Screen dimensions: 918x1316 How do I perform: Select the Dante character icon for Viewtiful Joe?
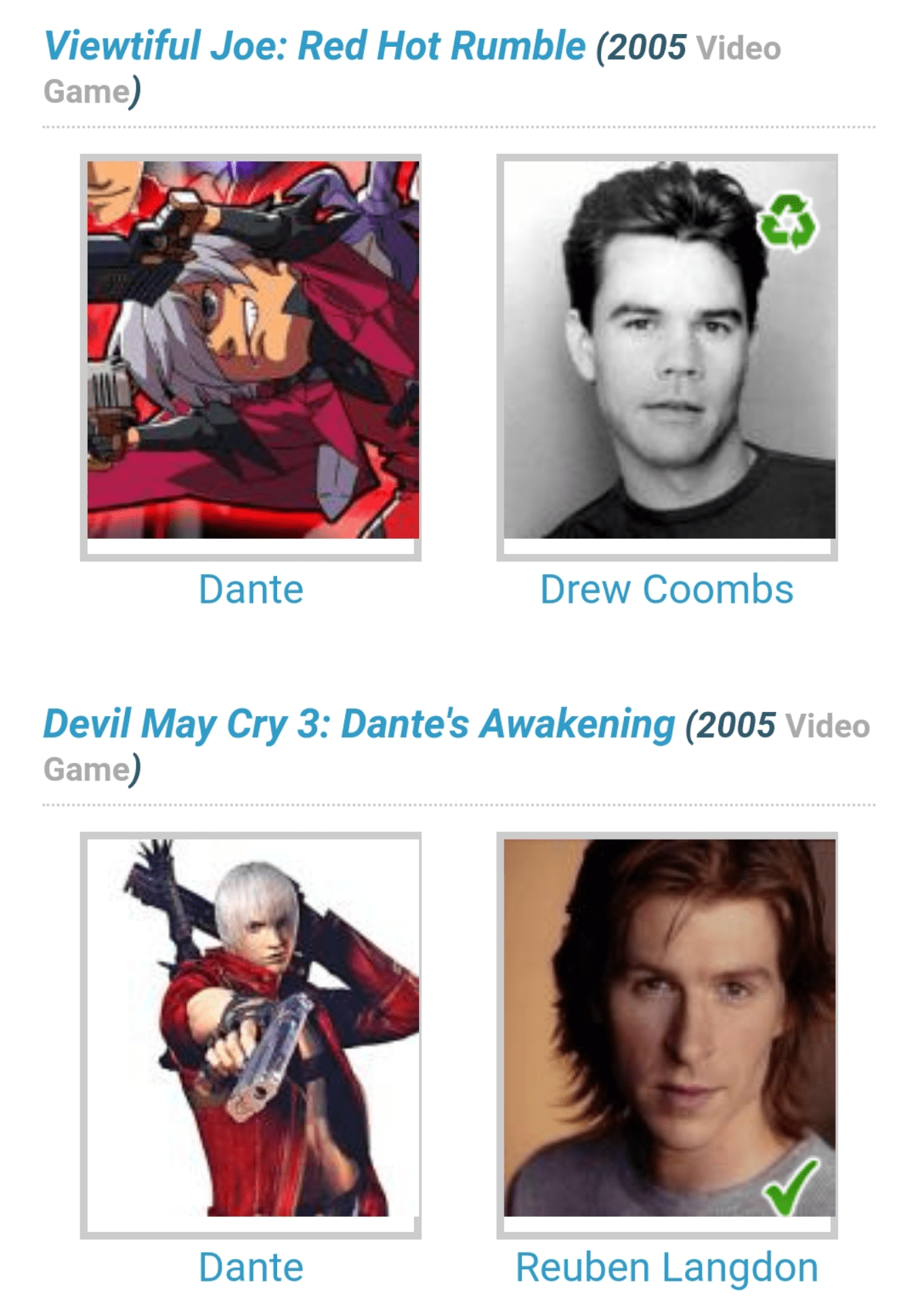[x=251, y=353]
